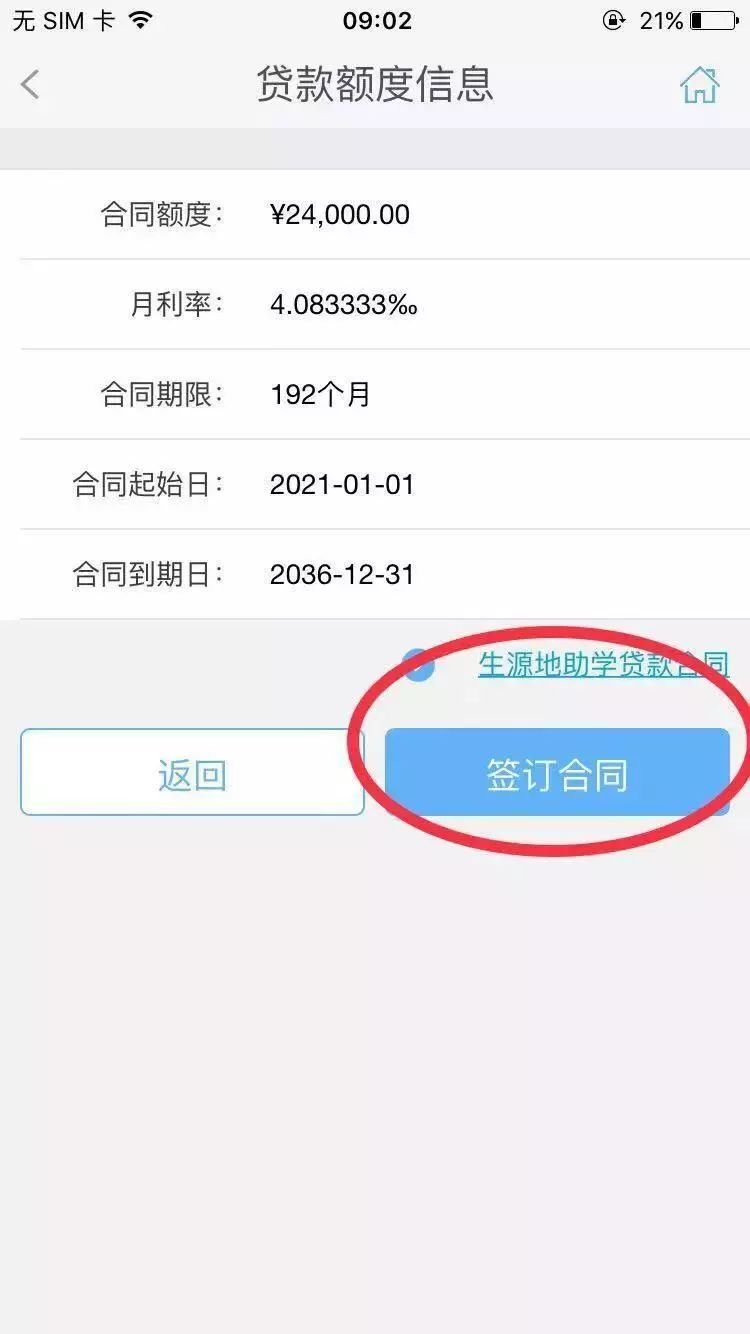Go back using the top-left arrow
750x1334 pixels.
tap(30, 85)
